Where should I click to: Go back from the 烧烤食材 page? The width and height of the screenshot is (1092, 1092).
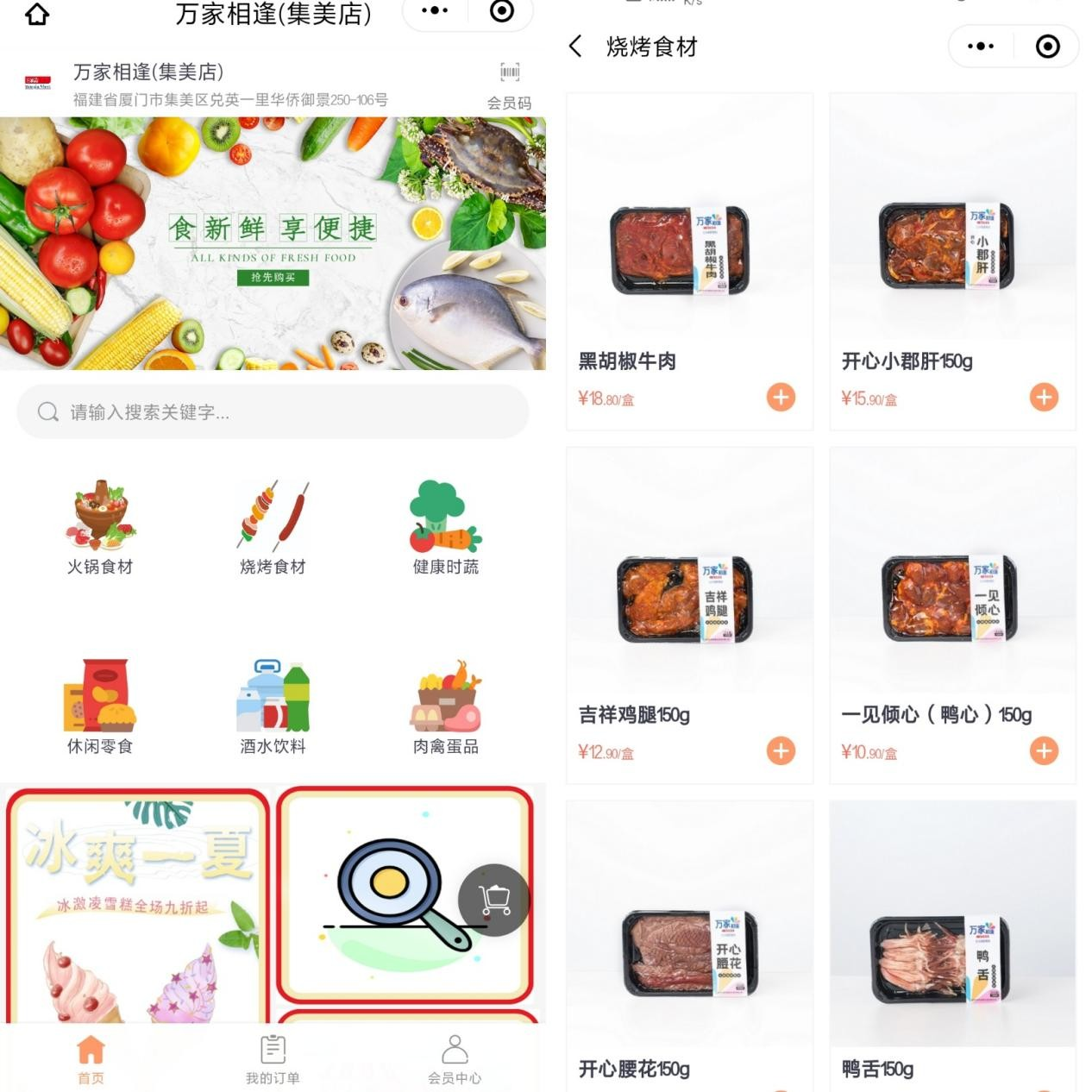pyautogui.click(x=576, y=47)
